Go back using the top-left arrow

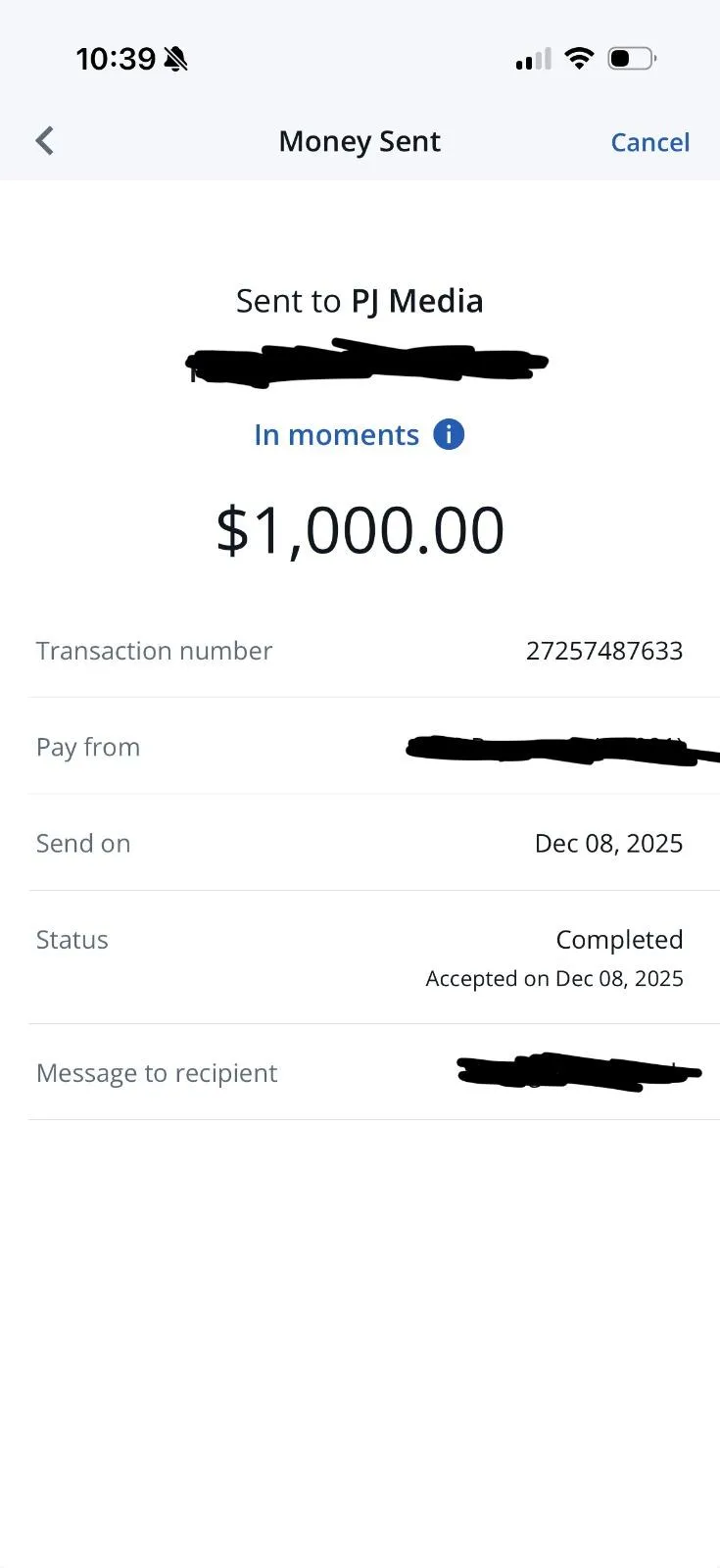coord(45,141)
